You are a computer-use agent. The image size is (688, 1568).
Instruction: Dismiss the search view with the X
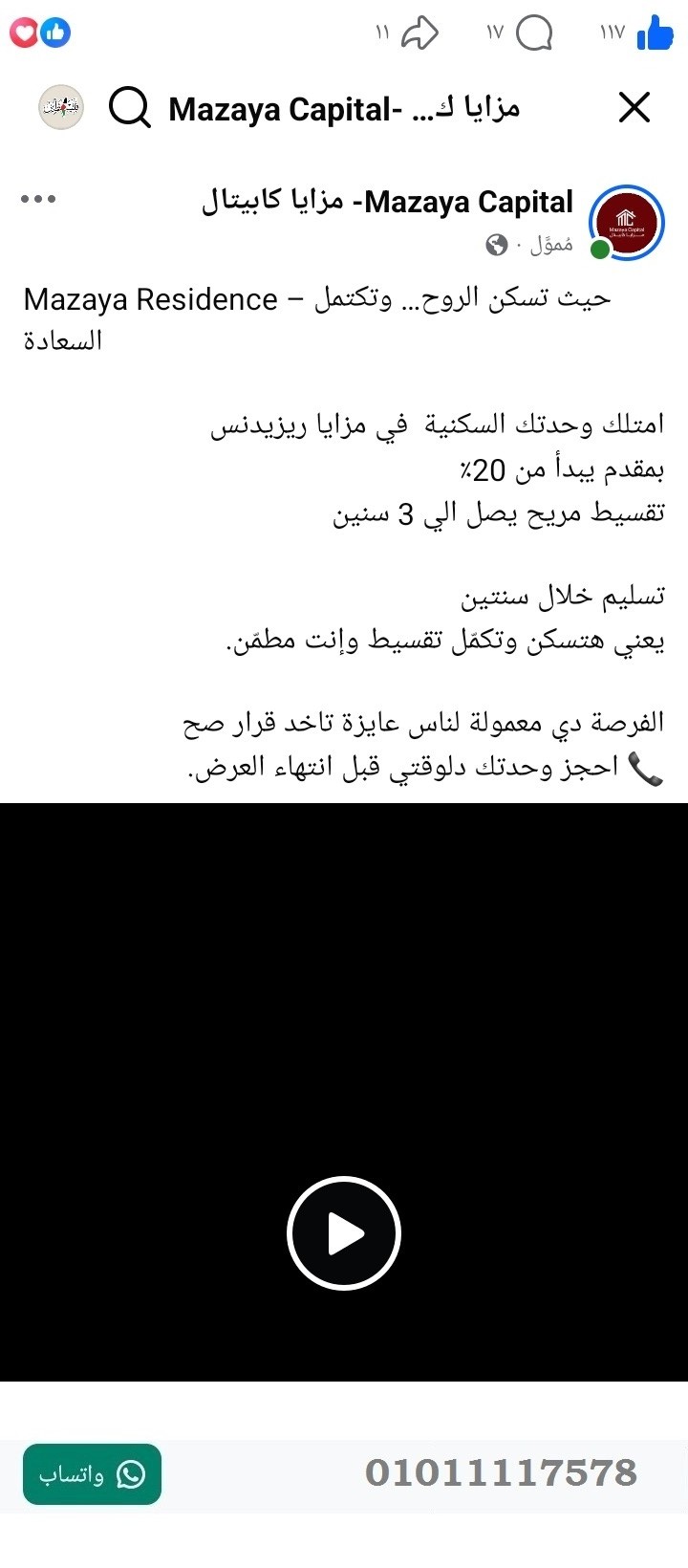click(x=634, y=107)
